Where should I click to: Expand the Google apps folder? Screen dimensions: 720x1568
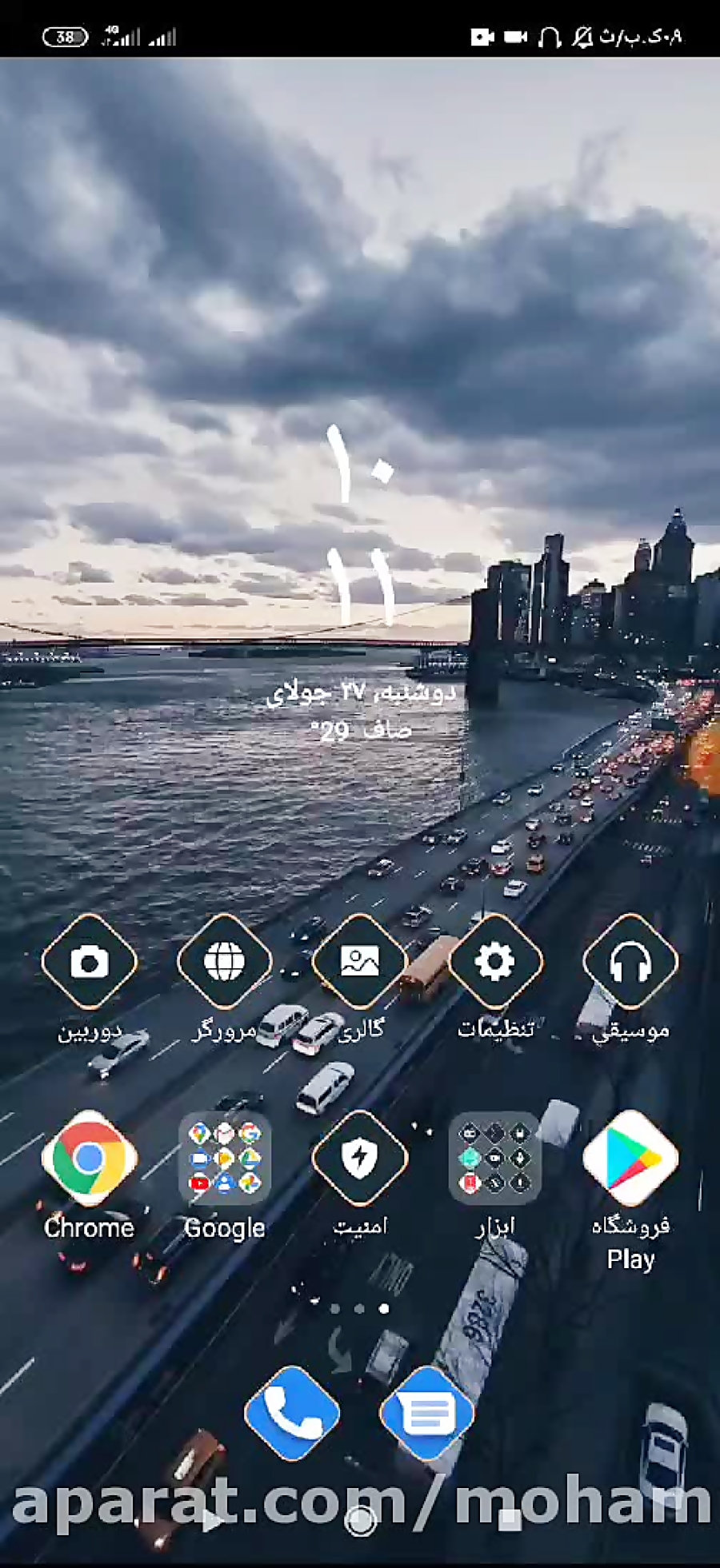point(224,1158)
